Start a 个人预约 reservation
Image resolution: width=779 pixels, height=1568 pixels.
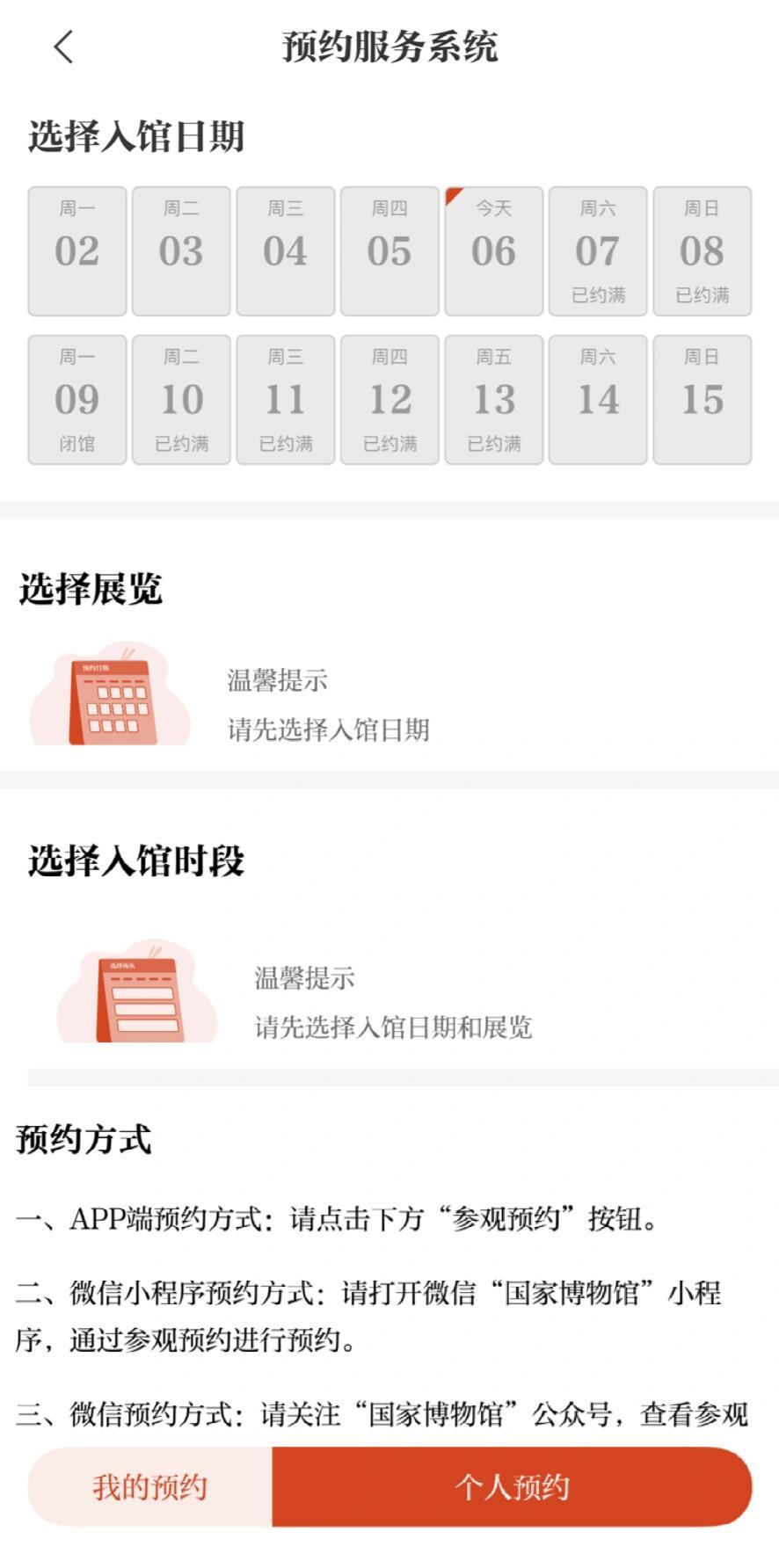tap(513, 1487)
